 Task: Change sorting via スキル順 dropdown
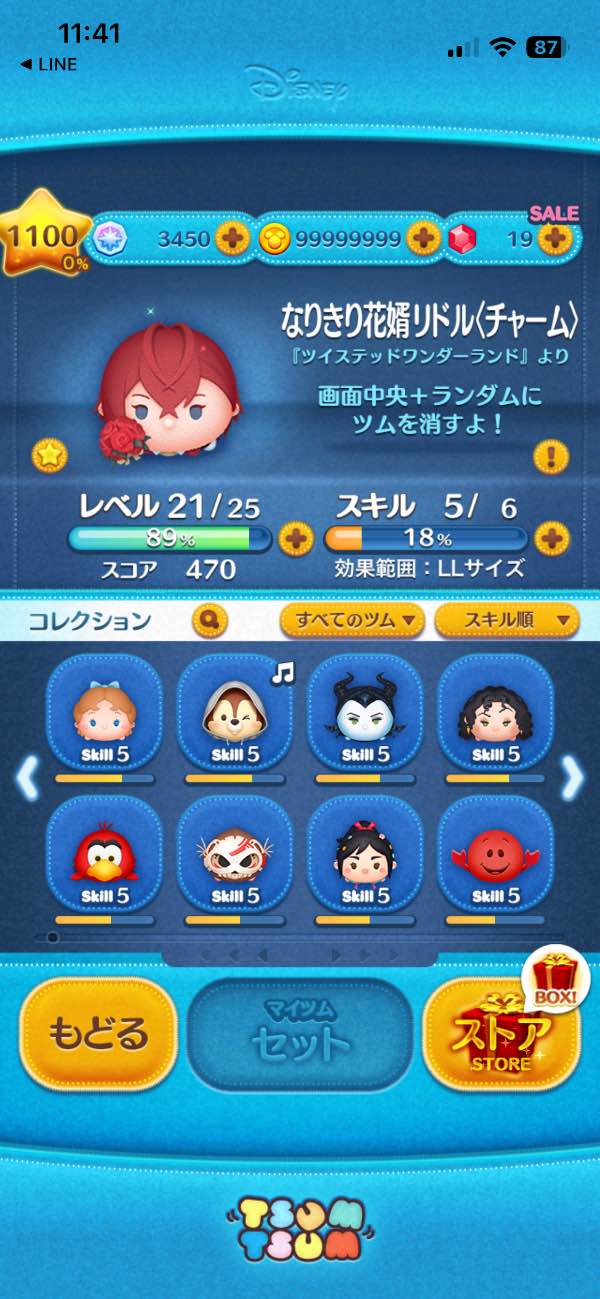tap(507, 620)
